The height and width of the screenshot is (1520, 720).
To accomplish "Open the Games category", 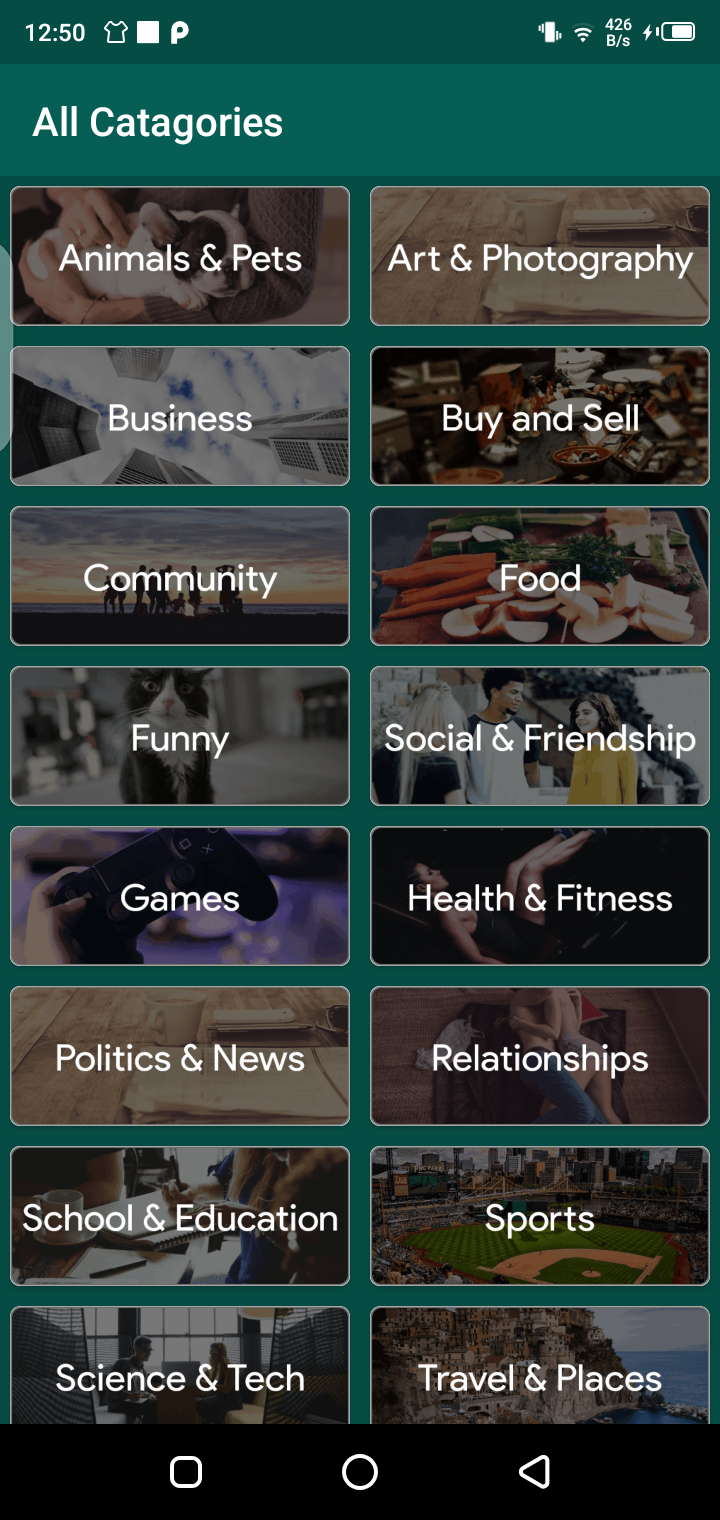I will (180, 896).
